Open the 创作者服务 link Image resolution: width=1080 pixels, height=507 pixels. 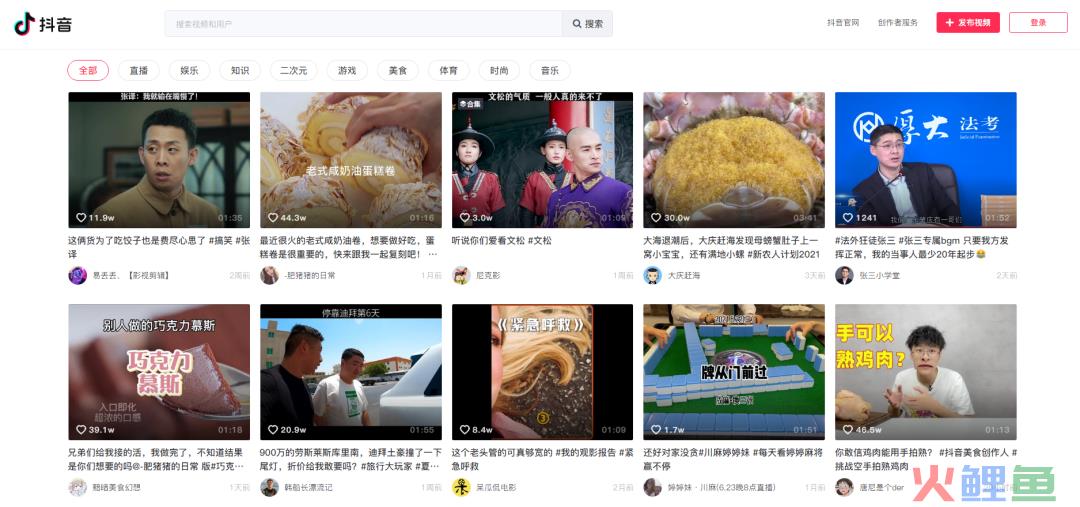[897, 22]
